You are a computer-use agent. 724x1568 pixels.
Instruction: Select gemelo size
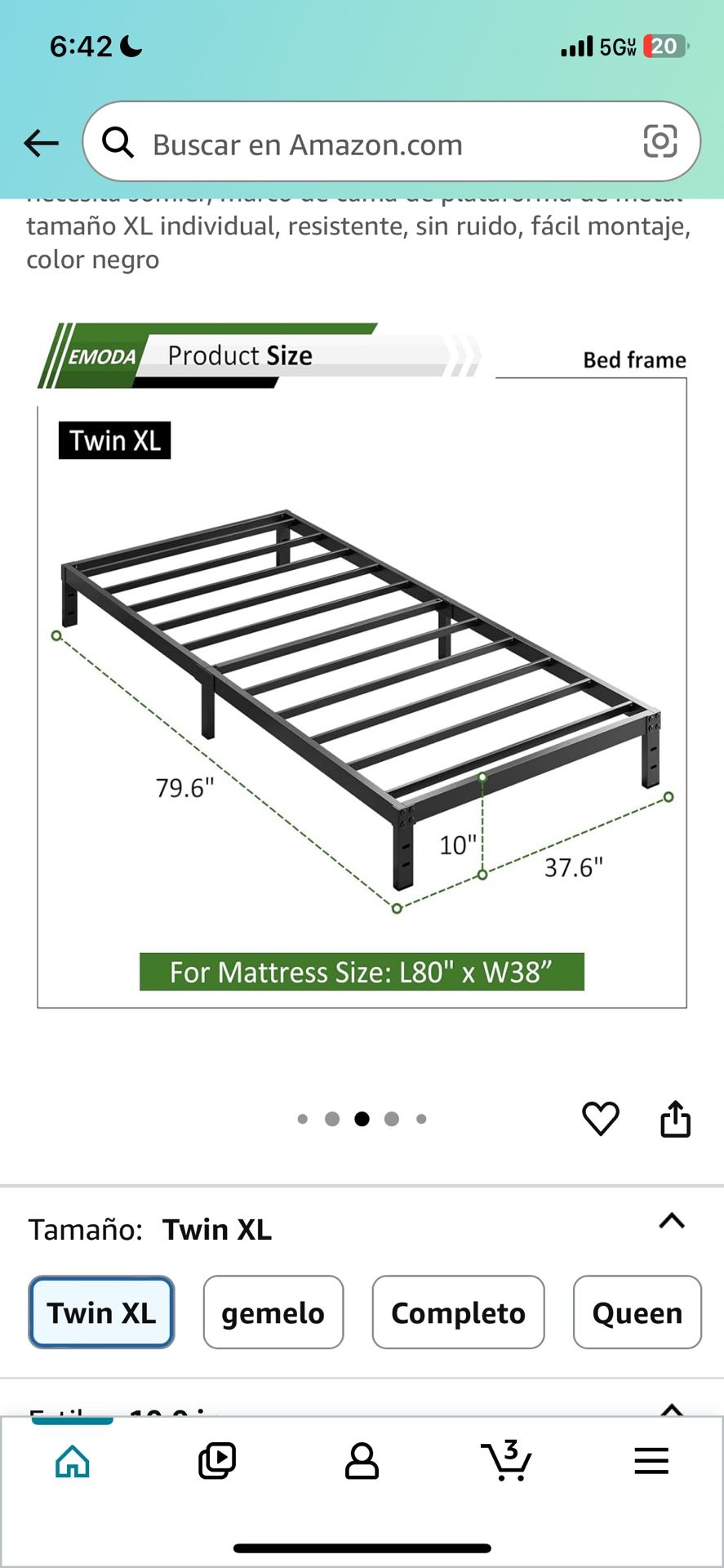273,1312
